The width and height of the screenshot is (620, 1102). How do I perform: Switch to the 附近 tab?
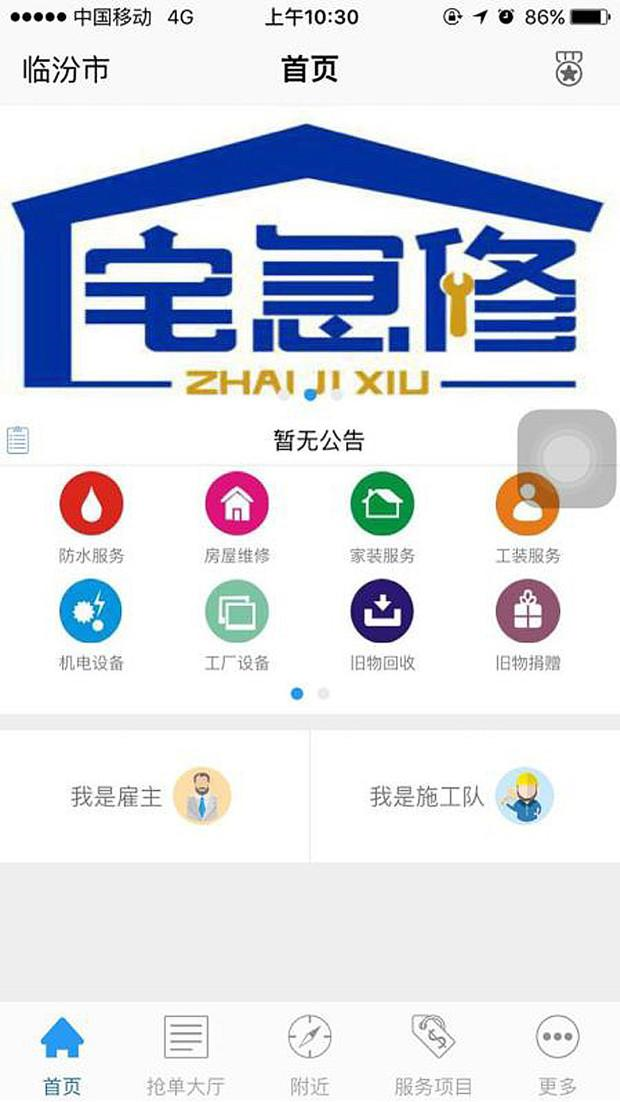(x=309, y=1052)
